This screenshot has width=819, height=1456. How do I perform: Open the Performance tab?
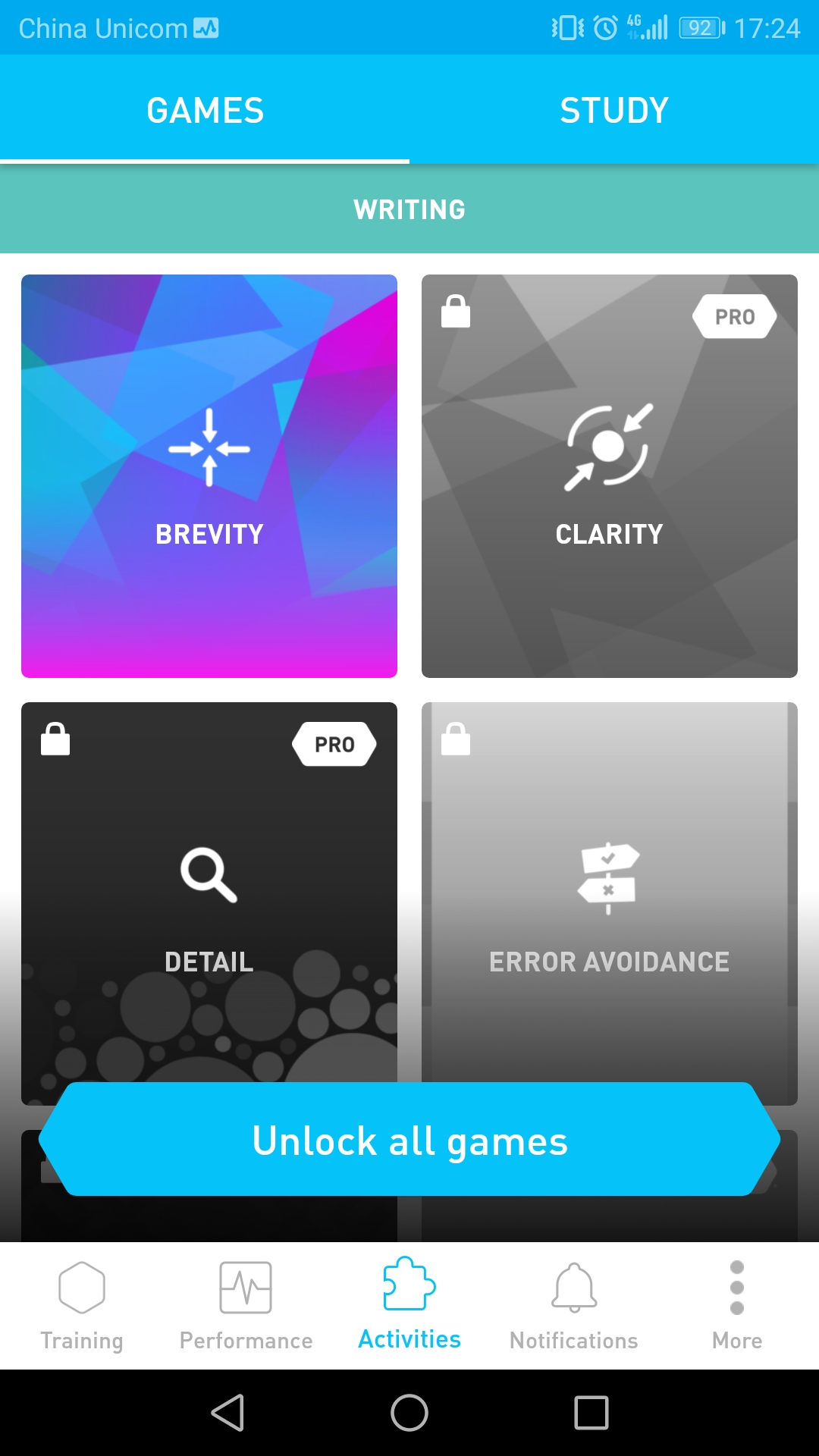(x=246, y=1306)
